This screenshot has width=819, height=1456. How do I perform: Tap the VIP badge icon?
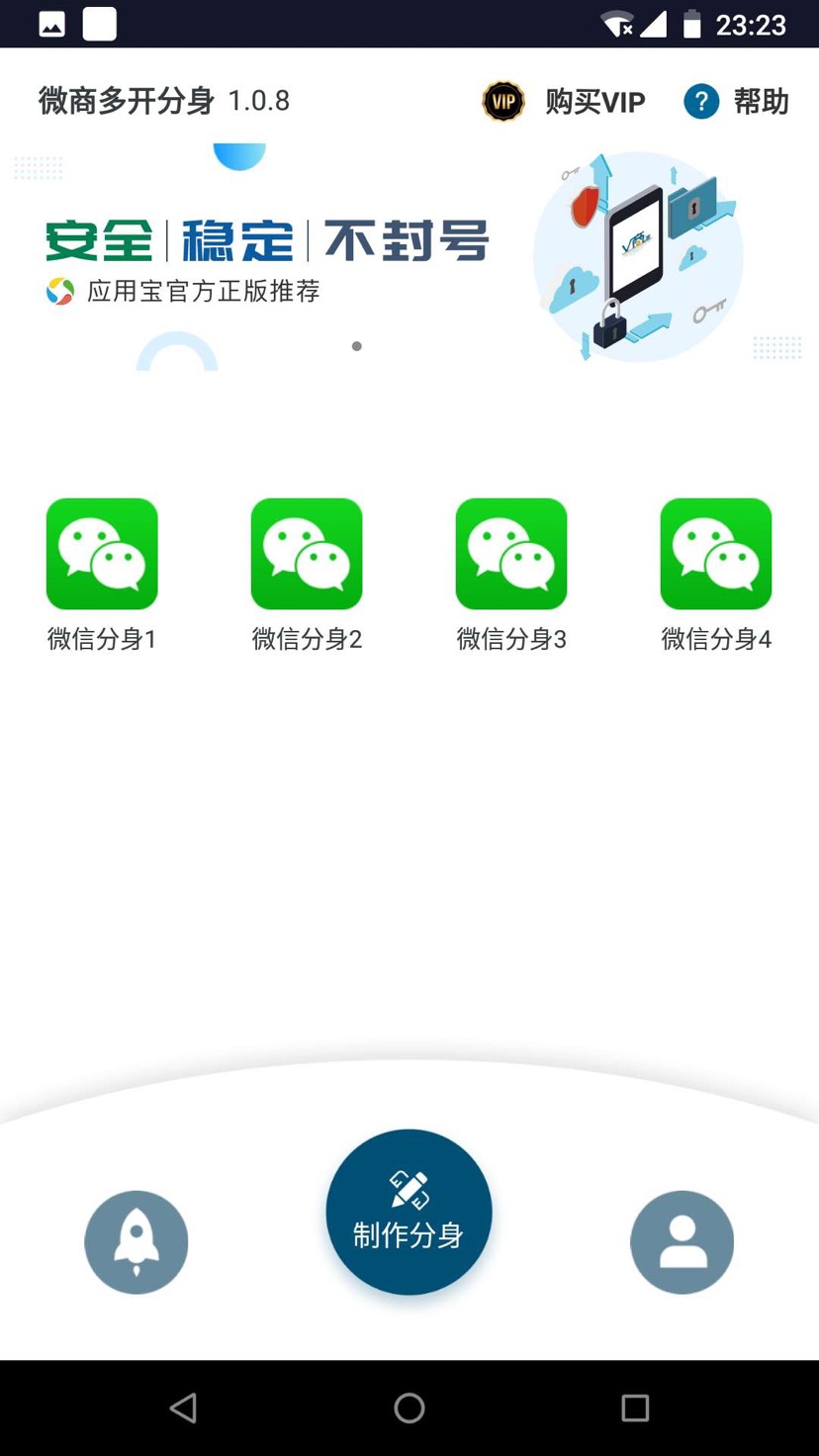502,100
